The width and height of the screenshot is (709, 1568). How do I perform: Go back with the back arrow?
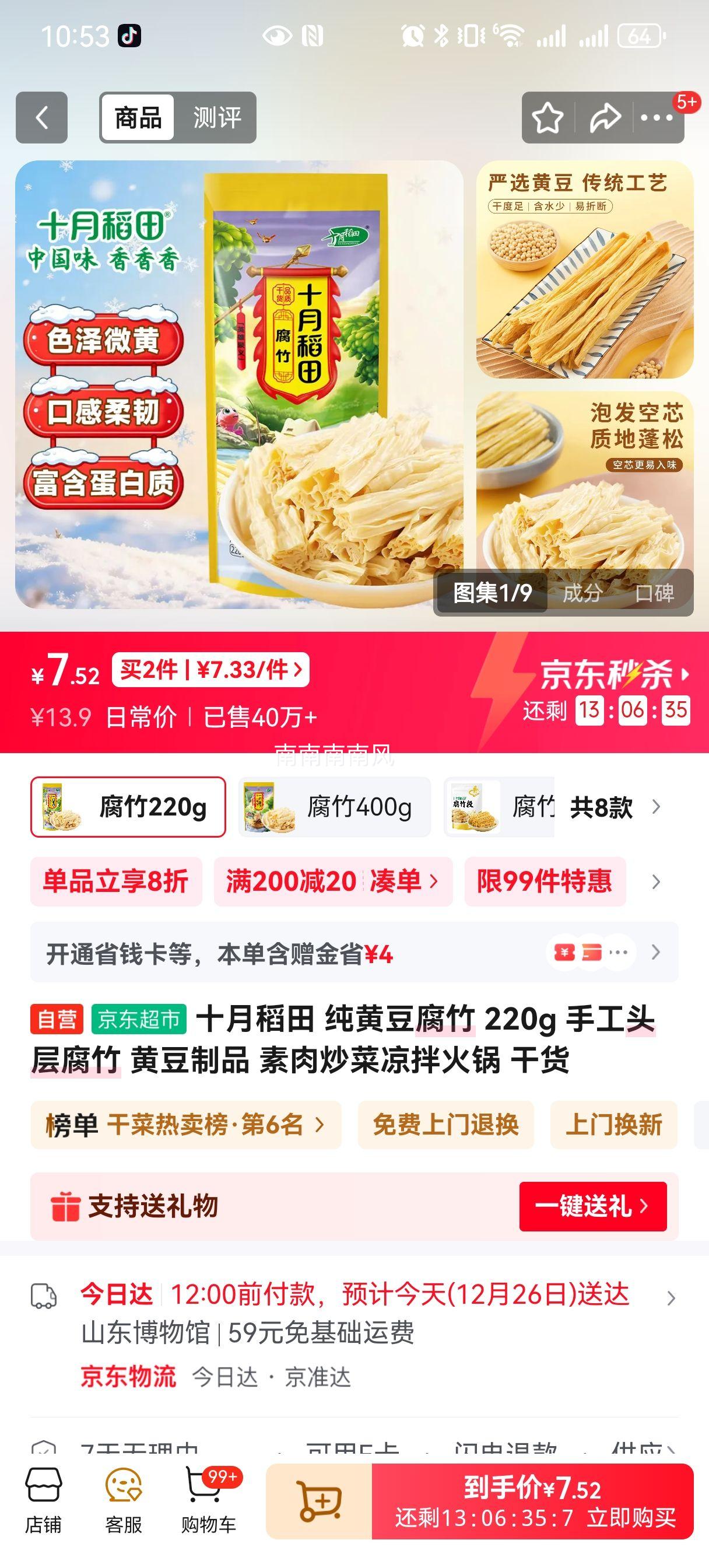pyautogui.click(x=41, y=117)
